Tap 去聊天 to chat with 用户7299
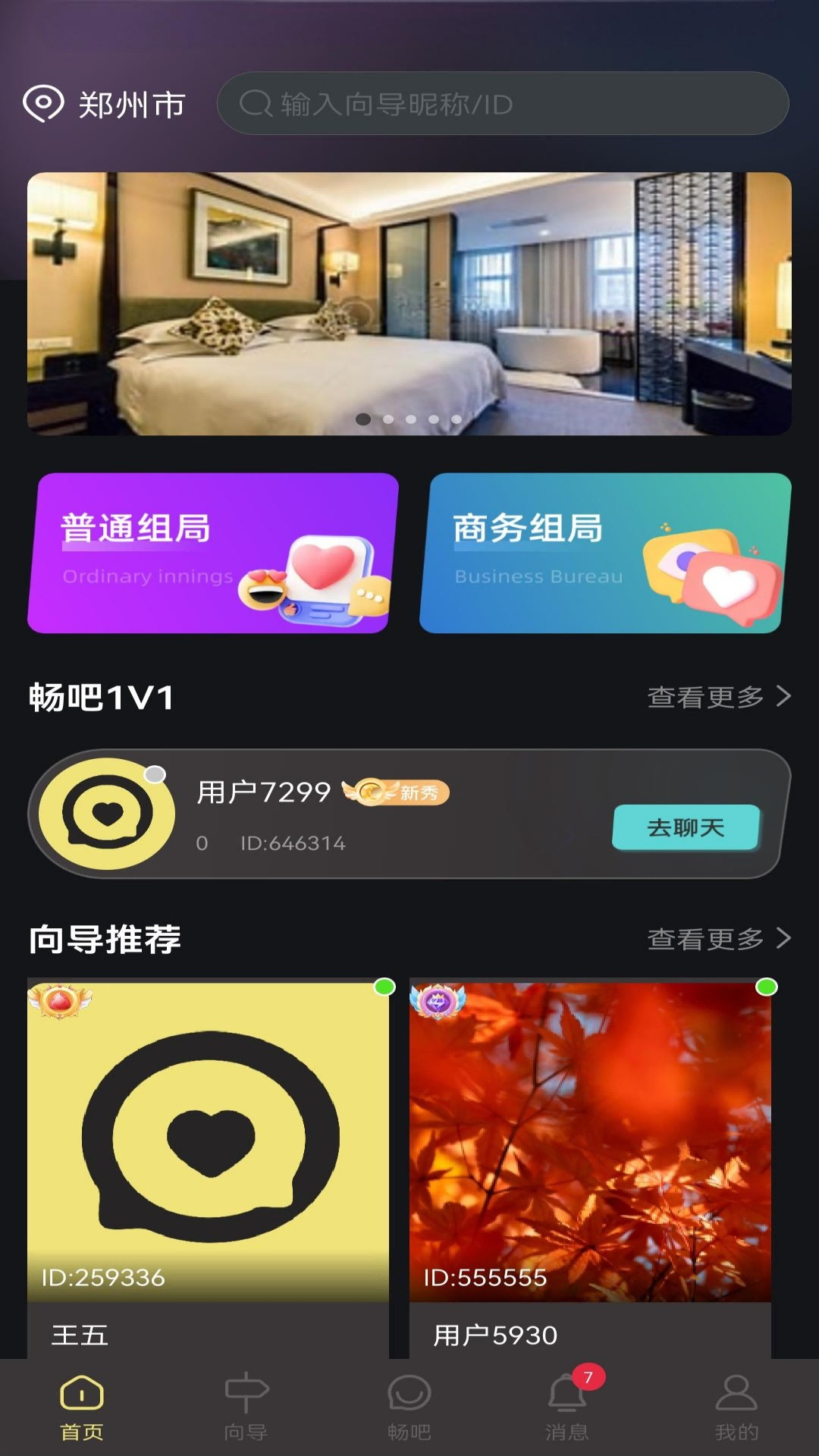 click(x=686, y=827)
